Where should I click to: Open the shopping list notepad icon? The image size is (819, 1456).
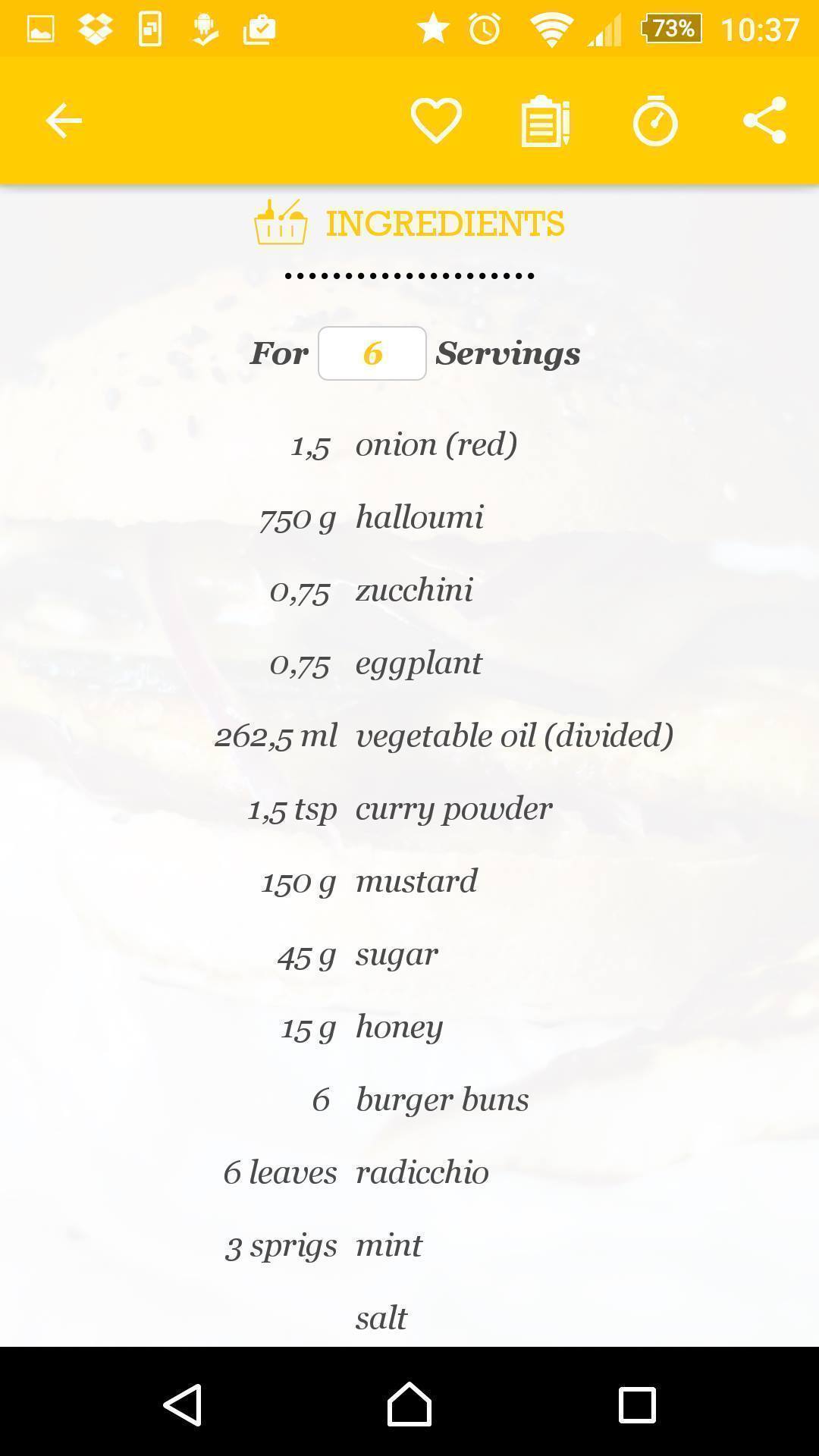pos(545,121)
